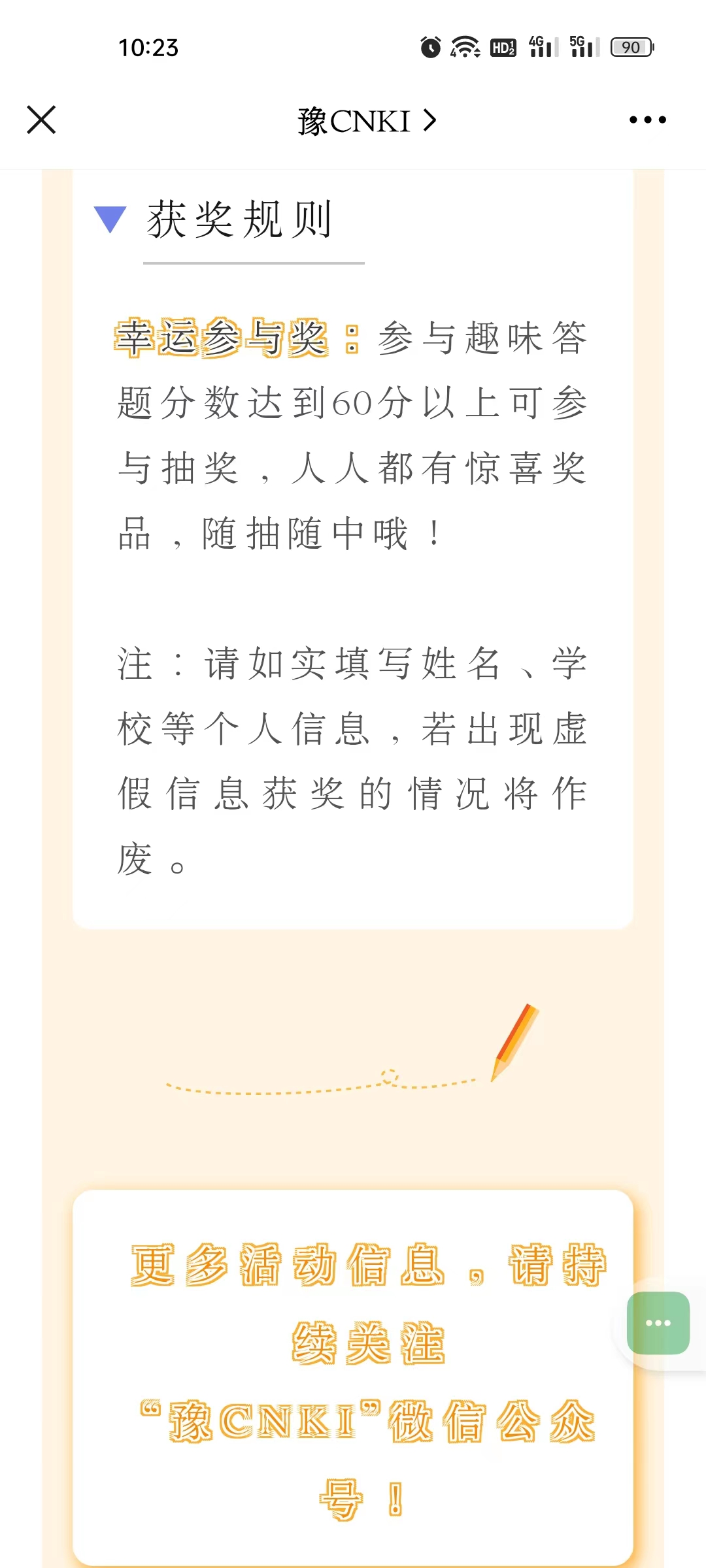
Task: Open the 豫CNKI account title link
Action: 365,121
